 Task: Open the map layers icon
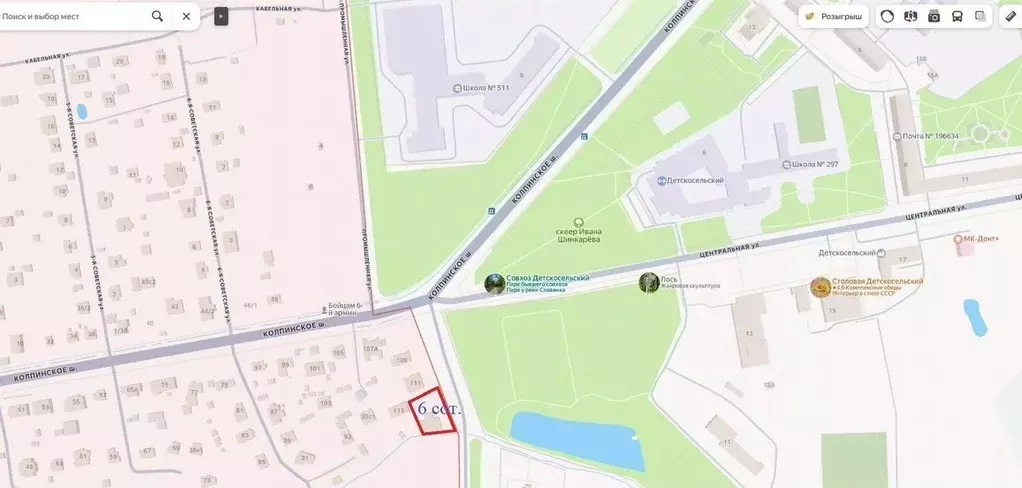coord(980,16)
